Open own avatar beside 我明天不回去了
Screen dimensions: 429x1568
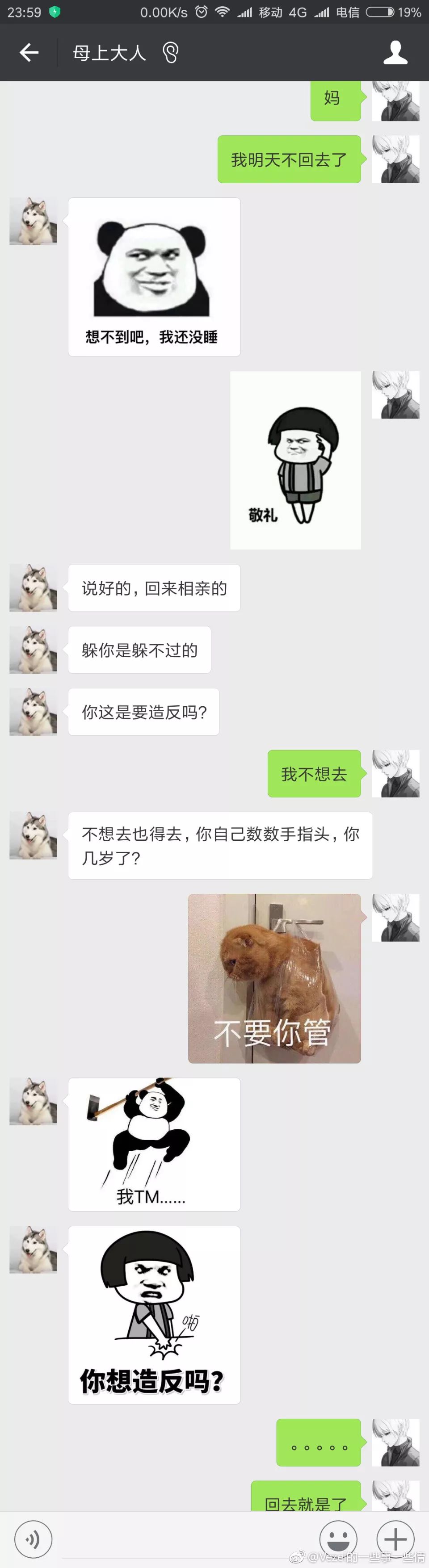pyautogui.click(x=395, y=159)
